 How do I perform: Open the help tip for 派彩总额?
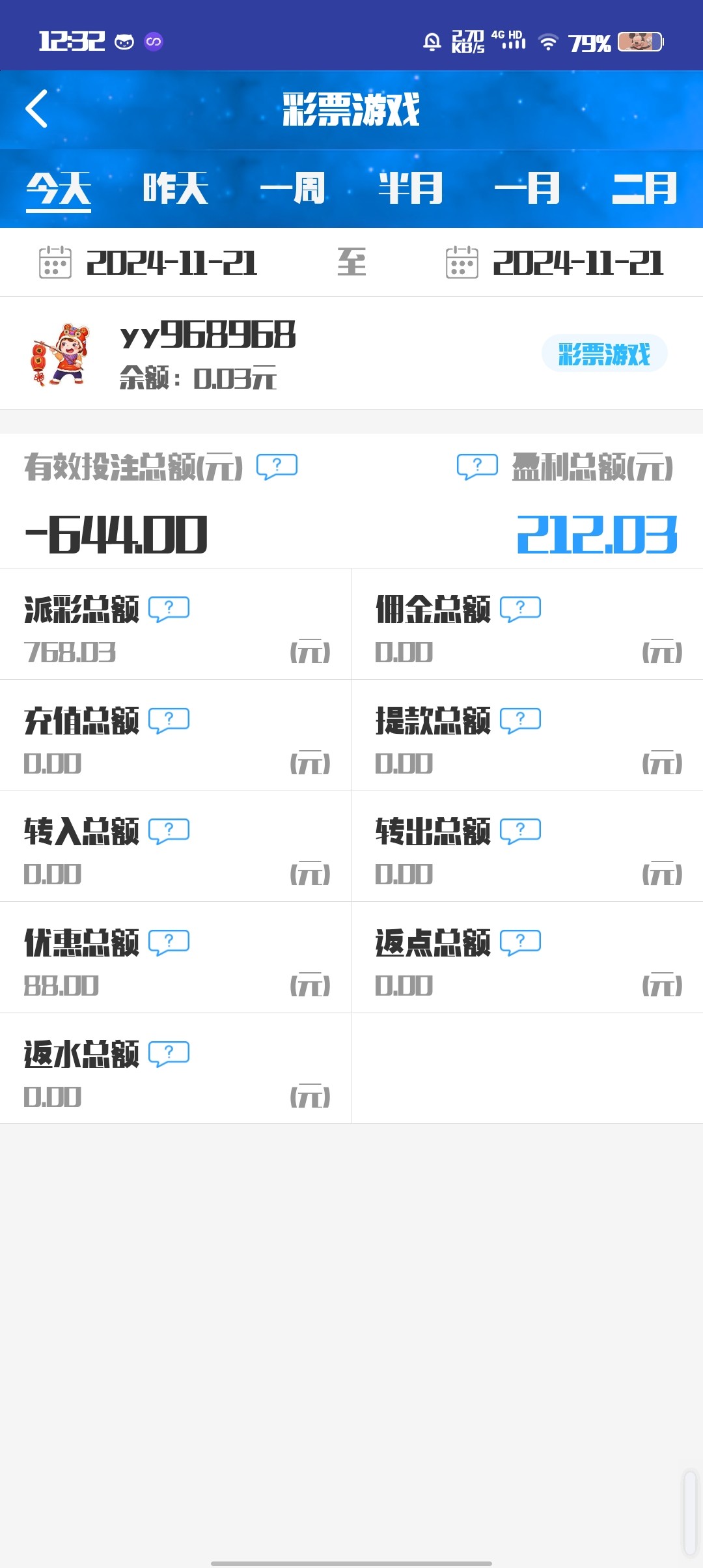(169, 609)
